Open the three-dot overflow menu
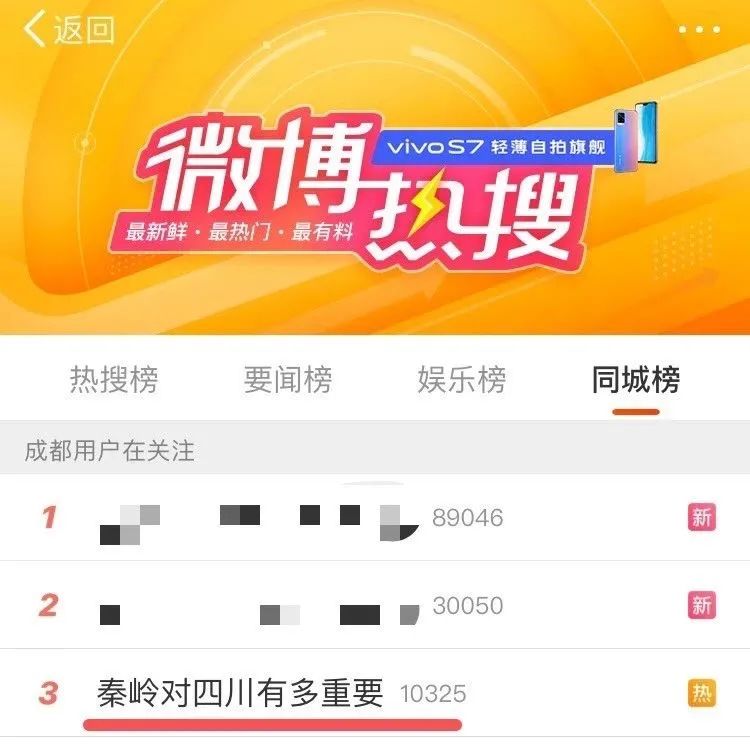 tap(699, 30)
